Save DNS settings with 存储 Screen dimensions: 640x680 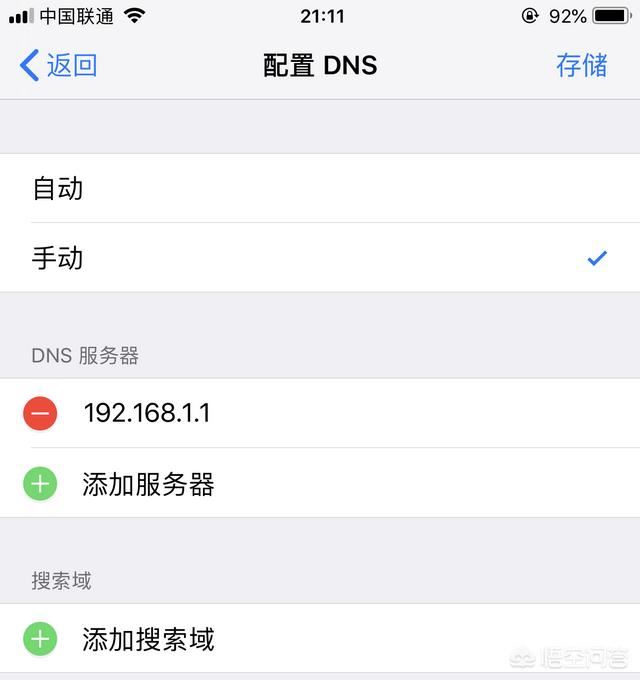click(x=581, y=66)
